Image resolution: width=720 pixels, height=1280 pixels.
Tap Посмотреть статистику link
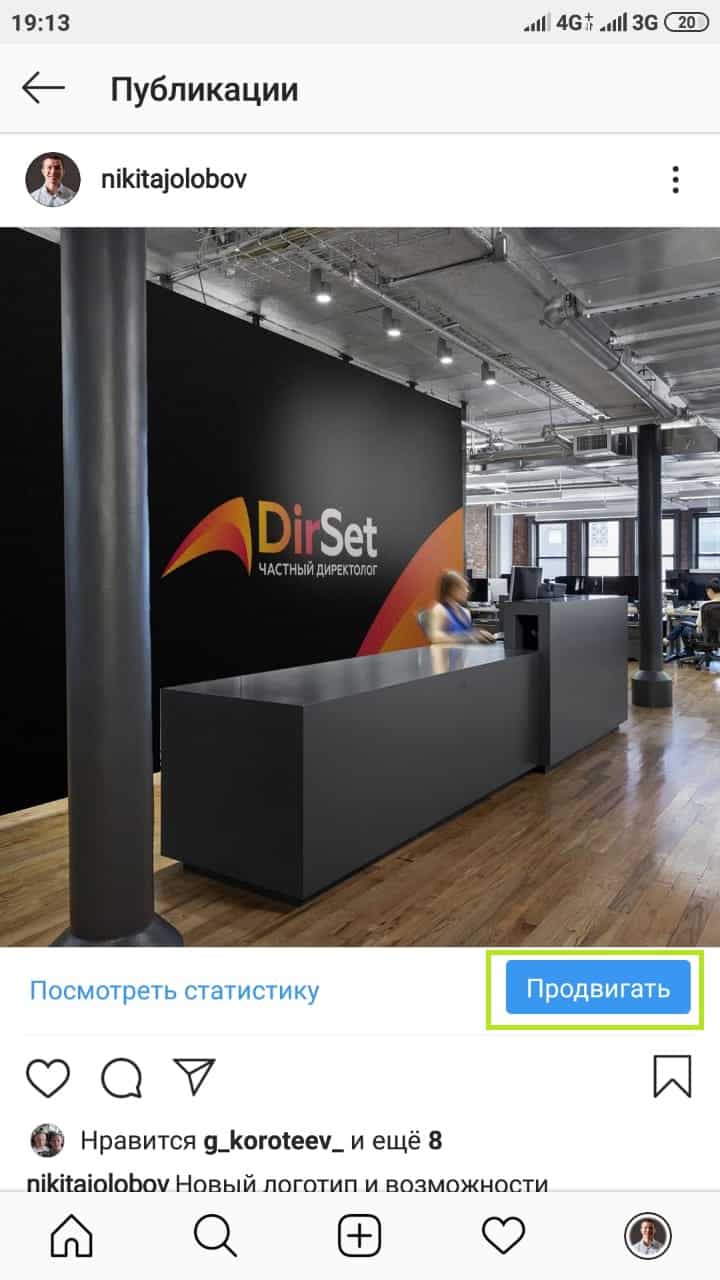tap(174, 991)
